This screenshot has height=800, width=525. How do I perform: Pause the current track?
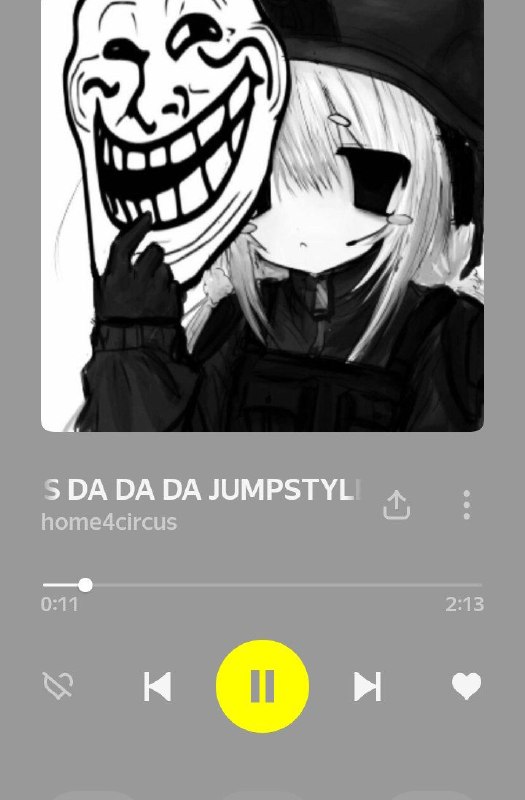tap(262, 686)
